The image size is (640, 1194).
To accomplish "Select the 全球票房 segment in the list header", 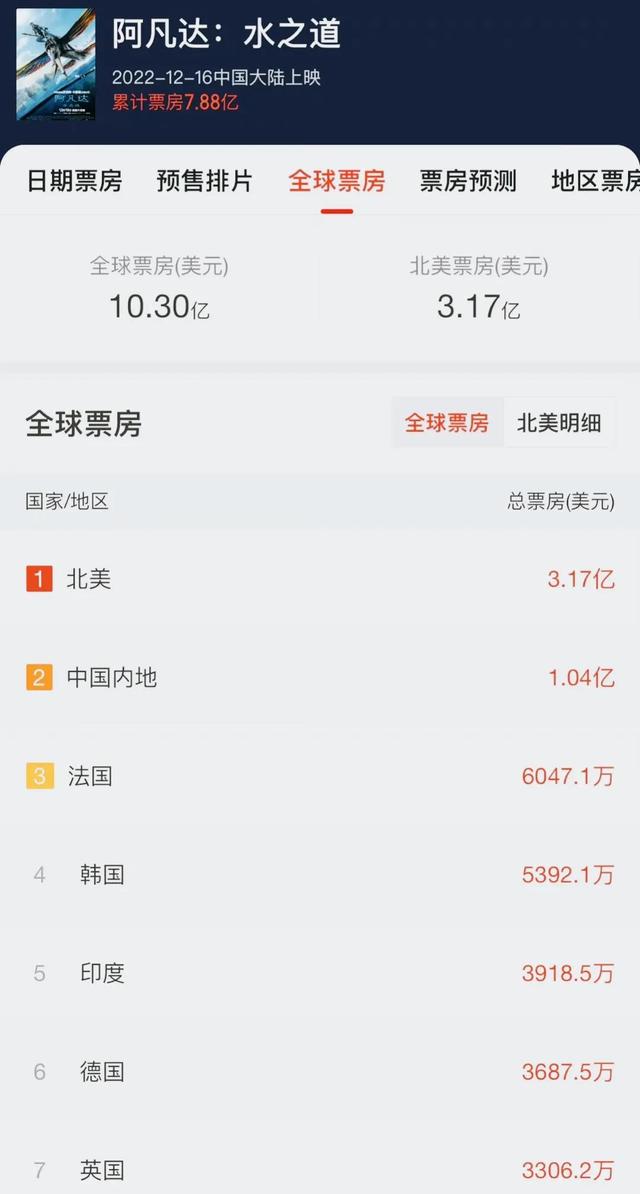I will [x=447, y=423].
